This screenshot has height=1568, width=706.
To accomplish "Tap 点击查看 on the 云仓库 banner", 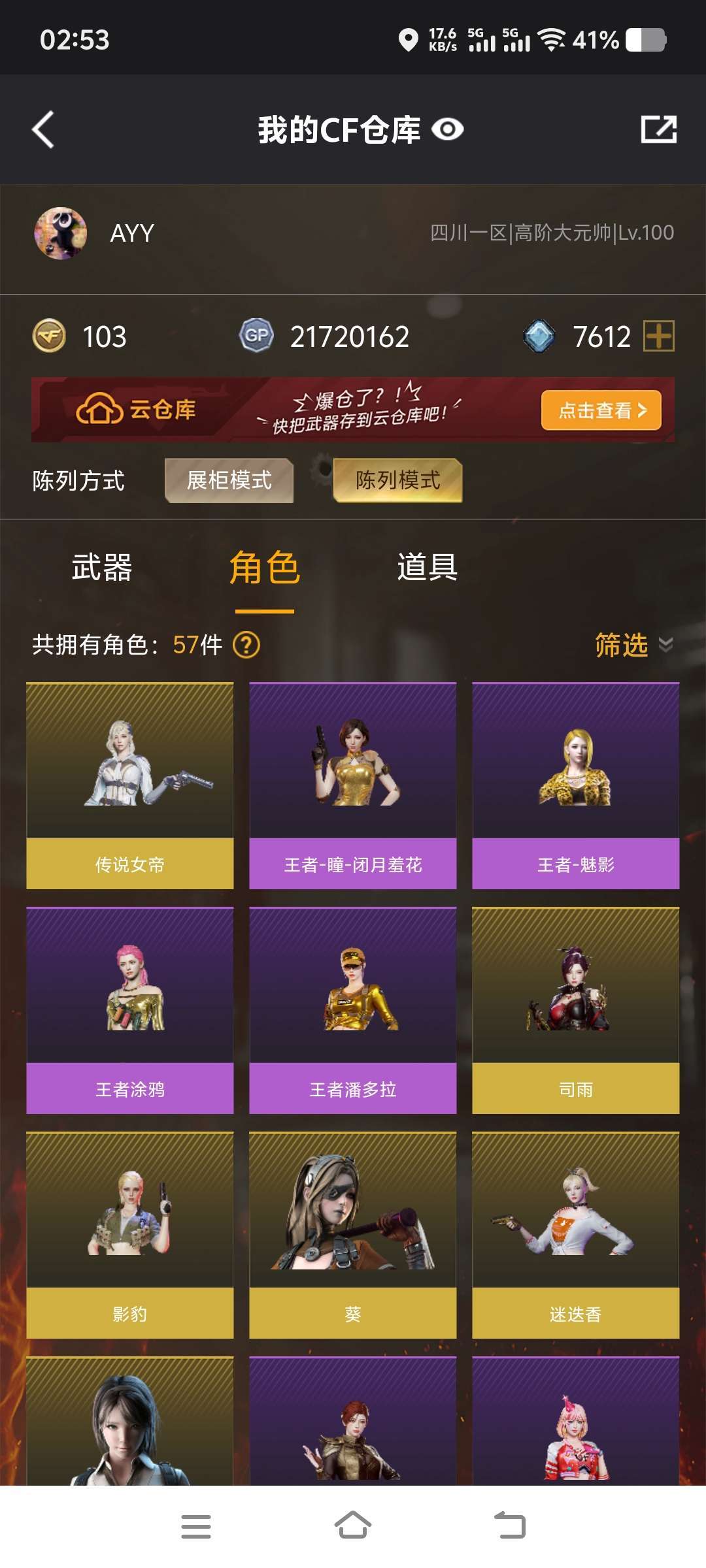I will [601, 410].
